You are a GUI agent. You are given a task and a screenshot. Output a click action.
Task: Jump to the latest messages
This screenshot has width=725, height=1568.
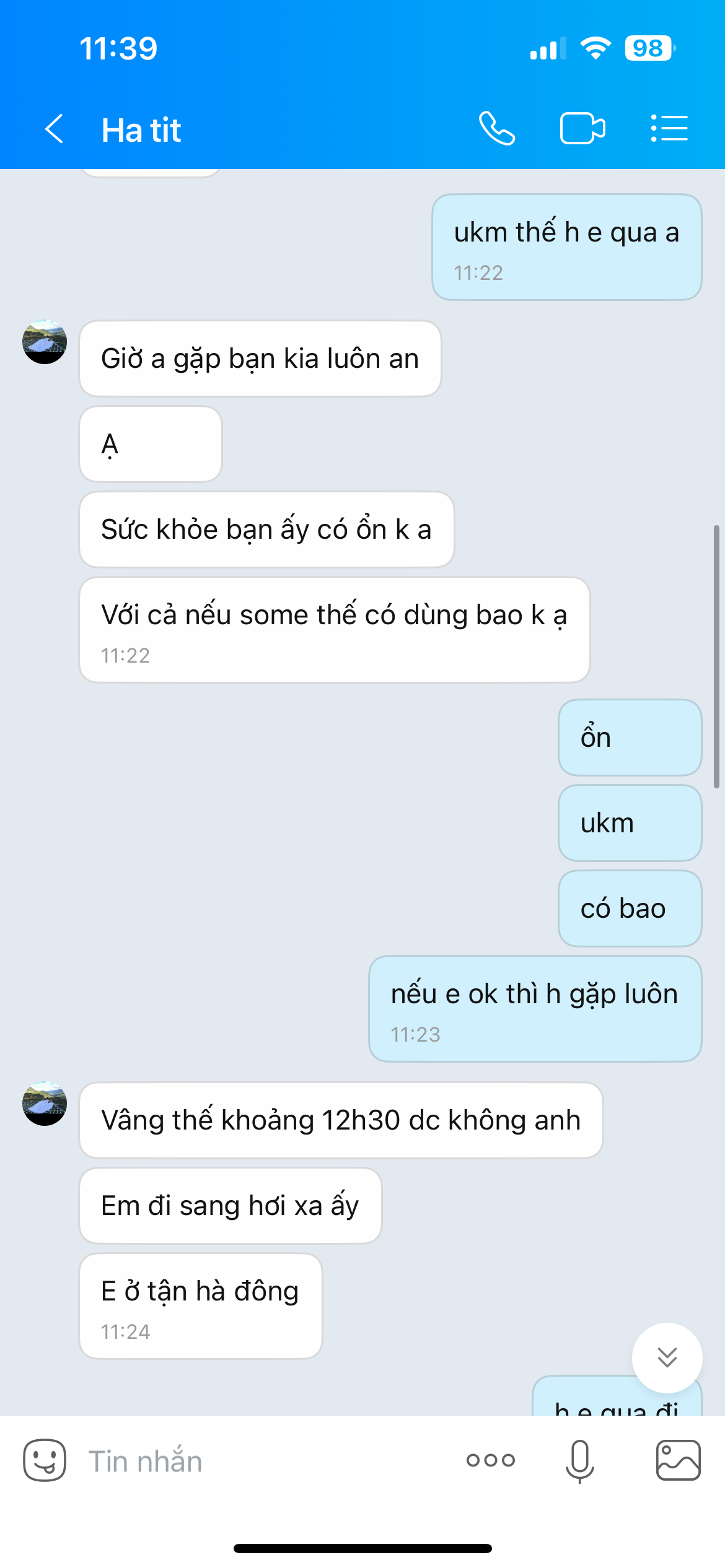click(667, 1357)
